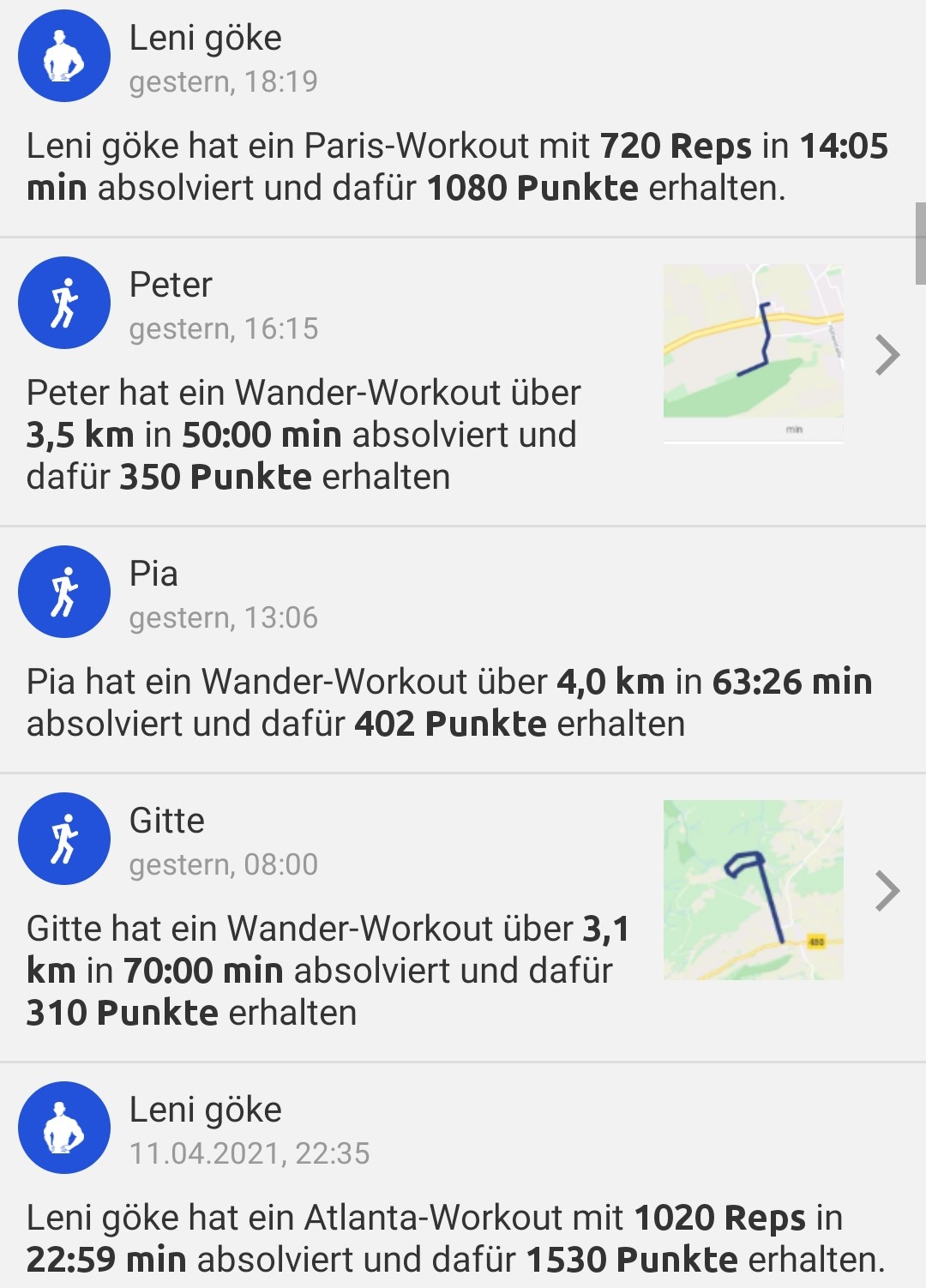
Task: Select Peter's walking workout avatar icon
Action: click(63, 302)
